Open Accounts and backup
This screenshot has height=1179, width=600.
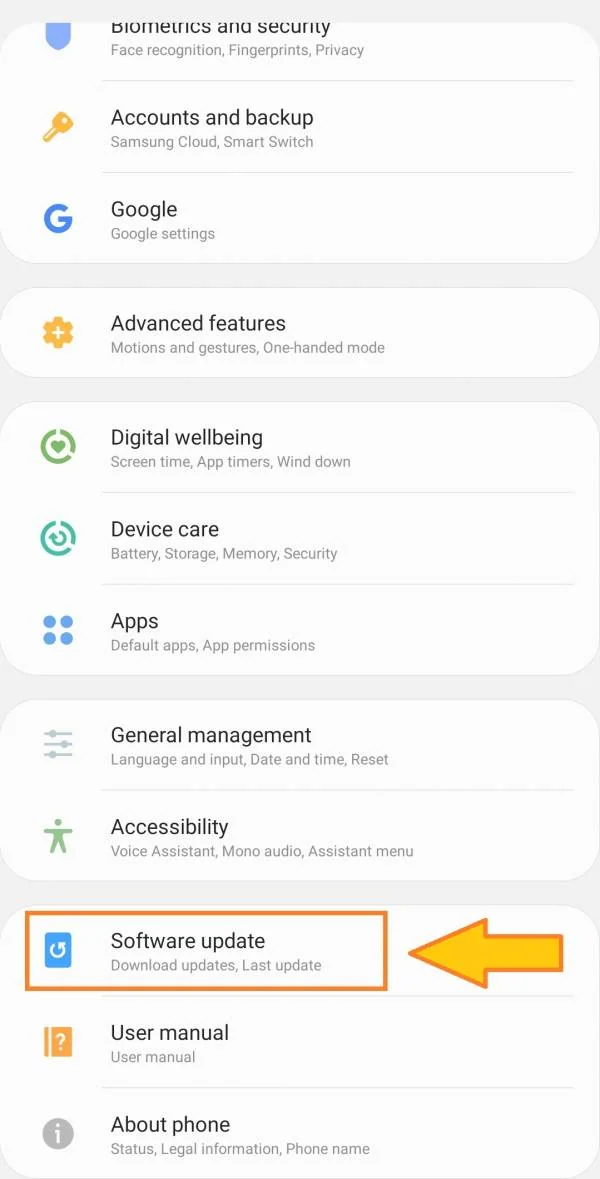(212, 128)
